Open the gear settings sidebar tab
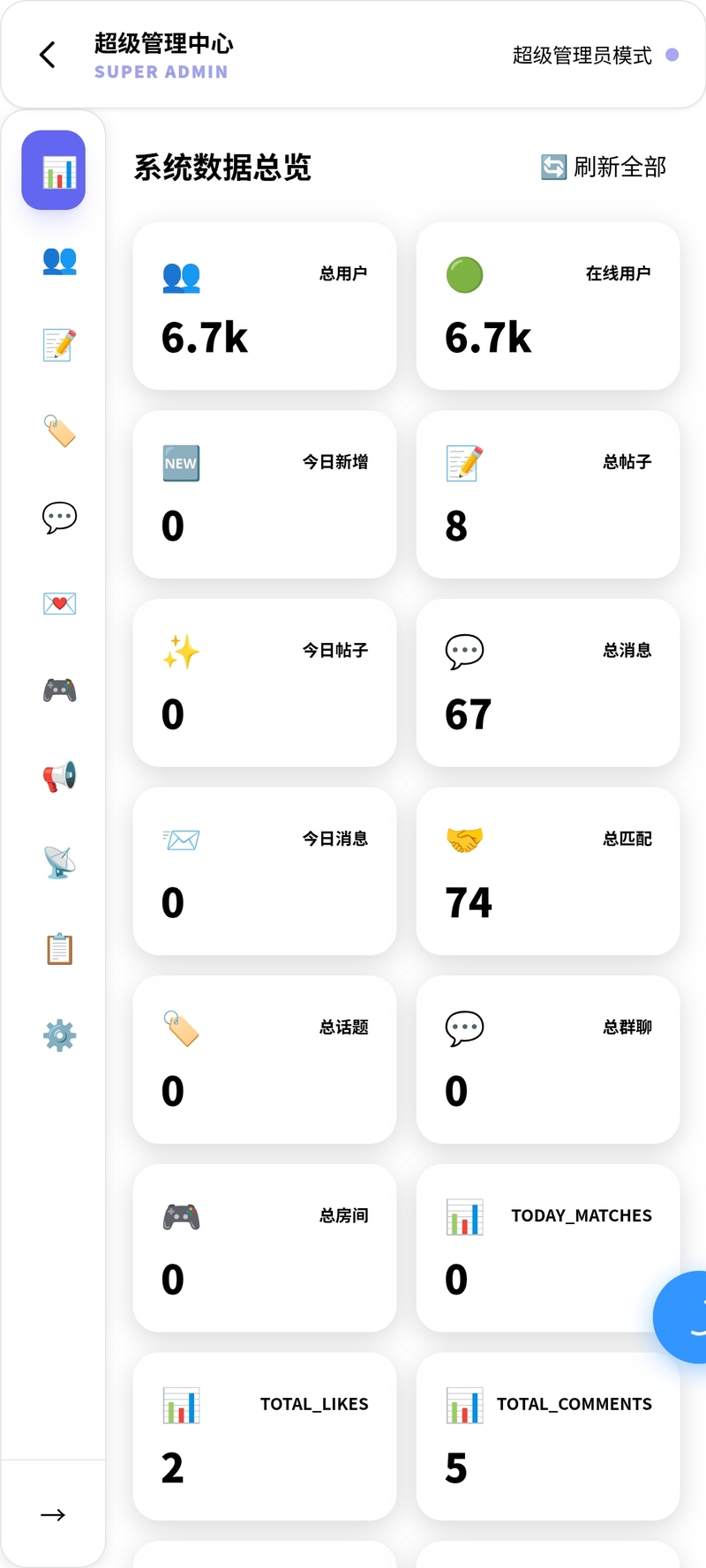Screen dimensions: 706x1568 59,1035
